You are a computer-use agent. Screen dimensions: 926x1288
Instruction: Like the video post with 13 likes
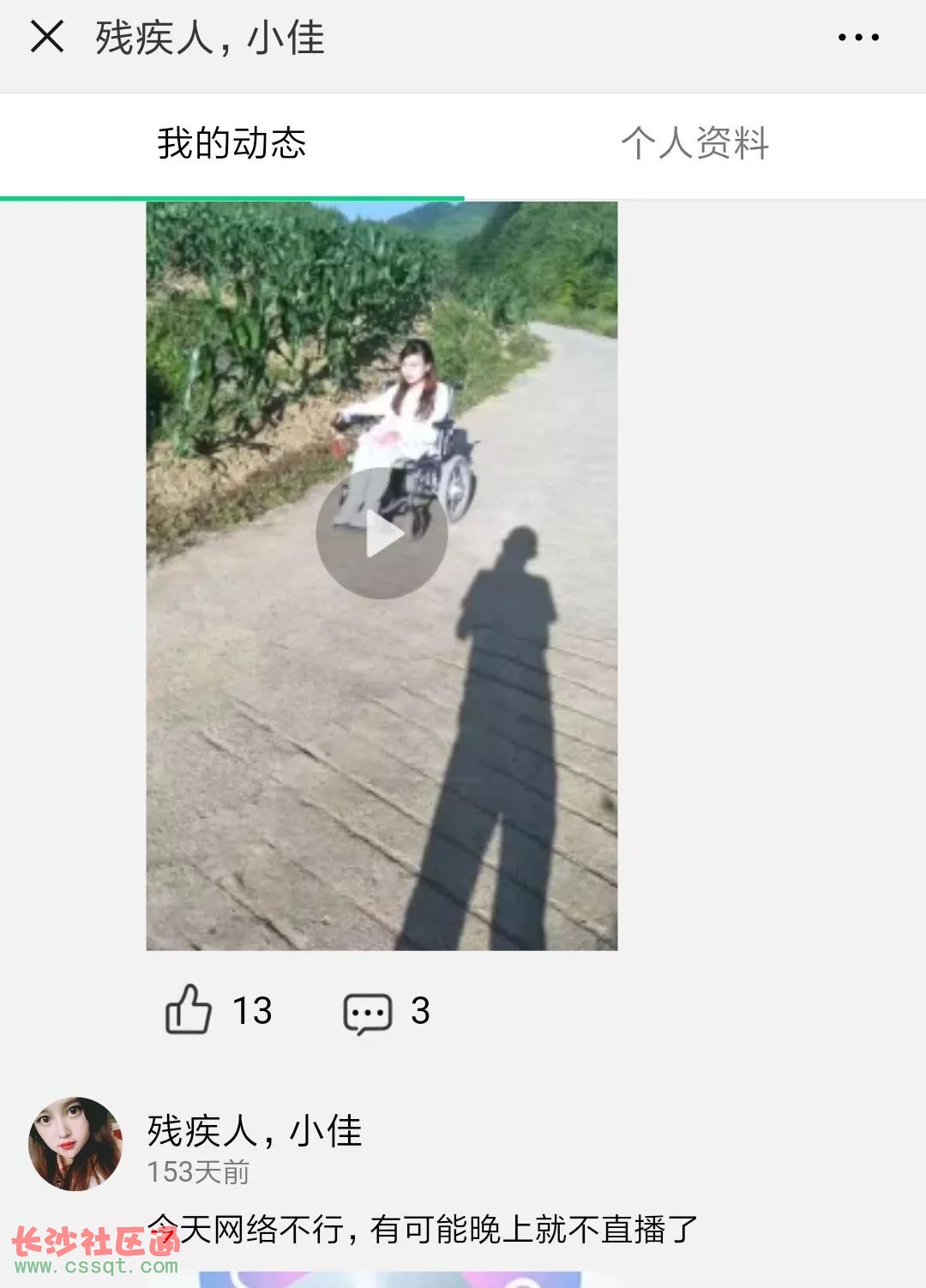[189, 1010]
